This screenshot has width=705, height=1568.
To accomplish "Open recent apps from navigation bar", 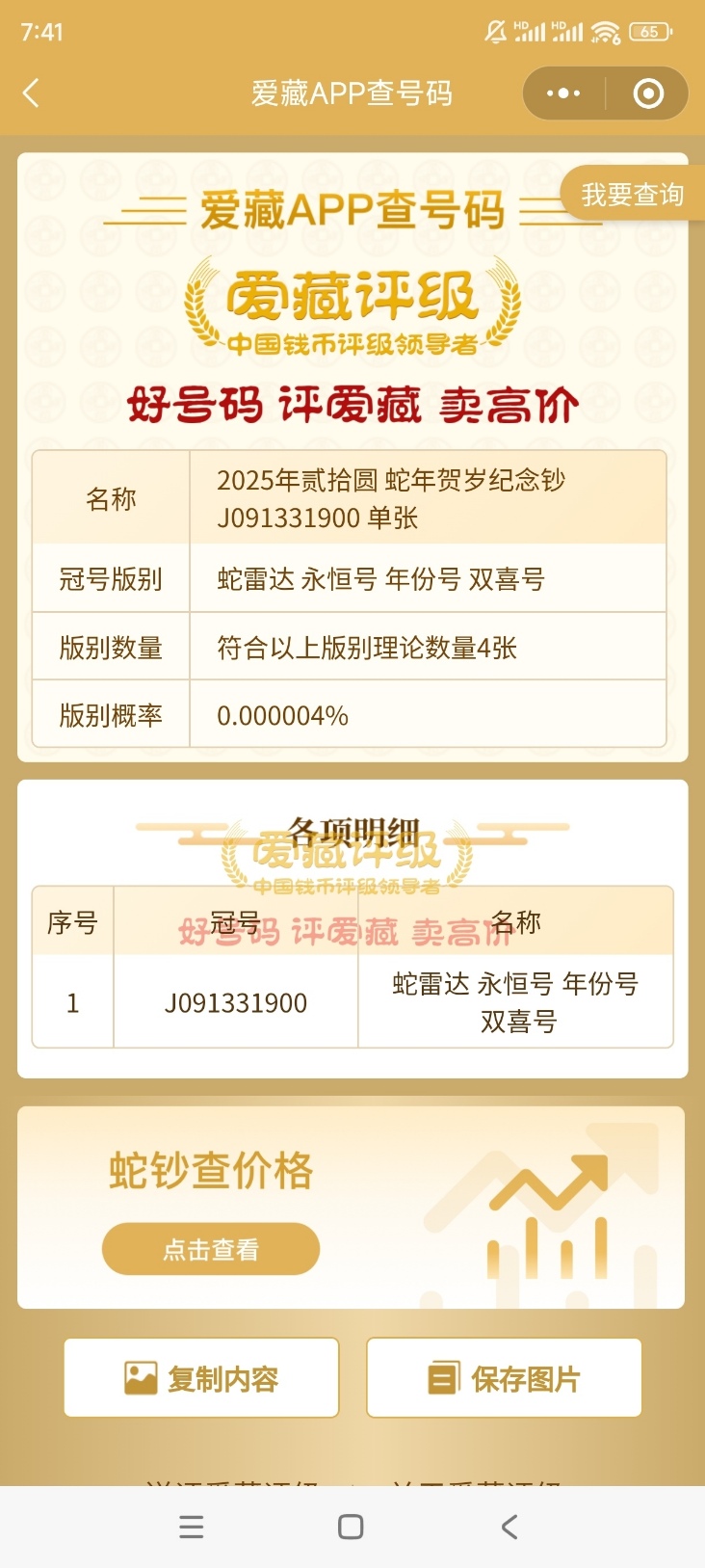I will point(192,1527).
